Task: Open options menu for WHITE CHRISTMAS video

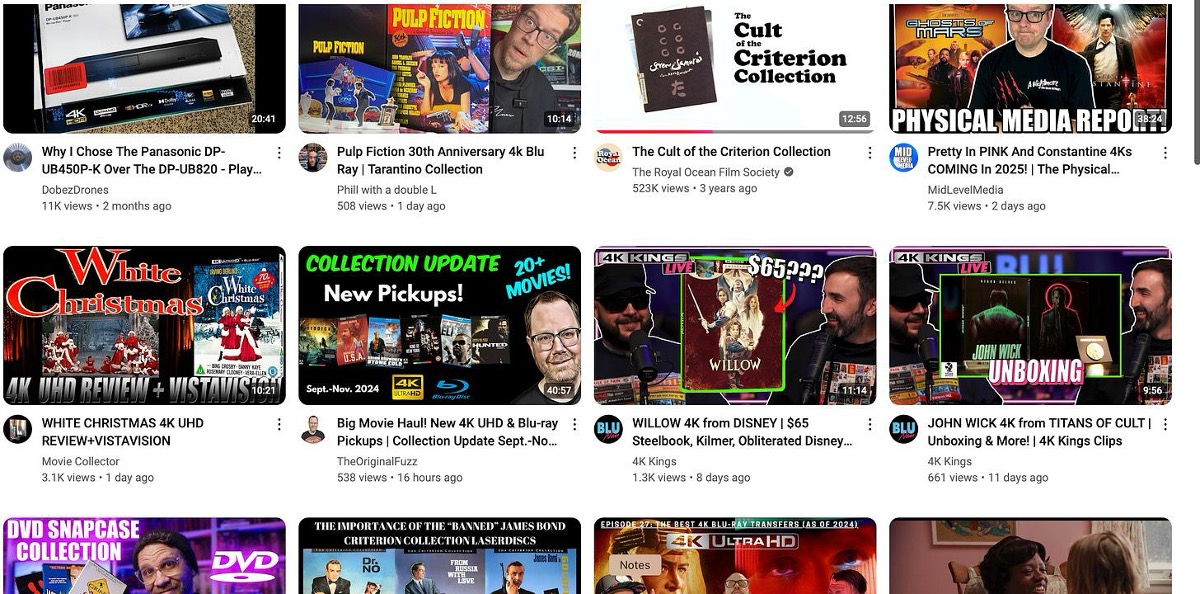Action: coord(279,424)
